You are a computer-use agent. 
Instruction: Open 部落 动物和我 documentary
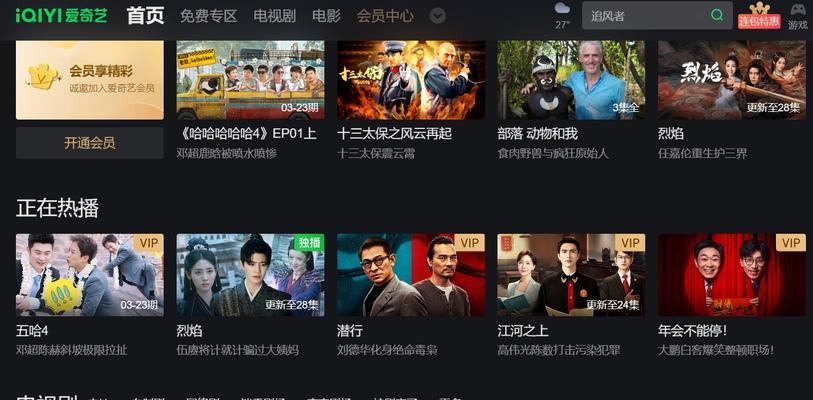click(x=571, y=81)
